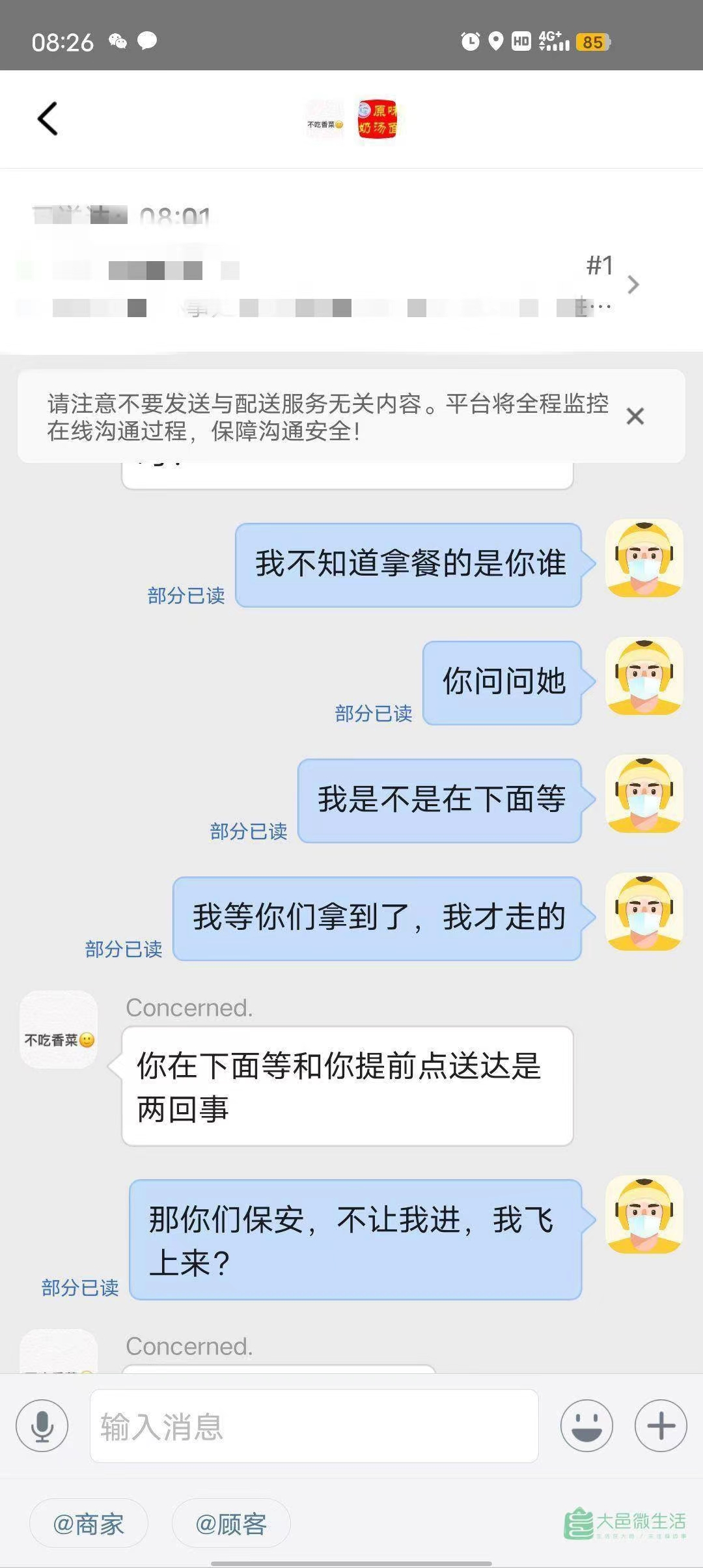Open the 不吃香菜 customer avatar
Screen dimensions: 703x1568
[59, 1029]
